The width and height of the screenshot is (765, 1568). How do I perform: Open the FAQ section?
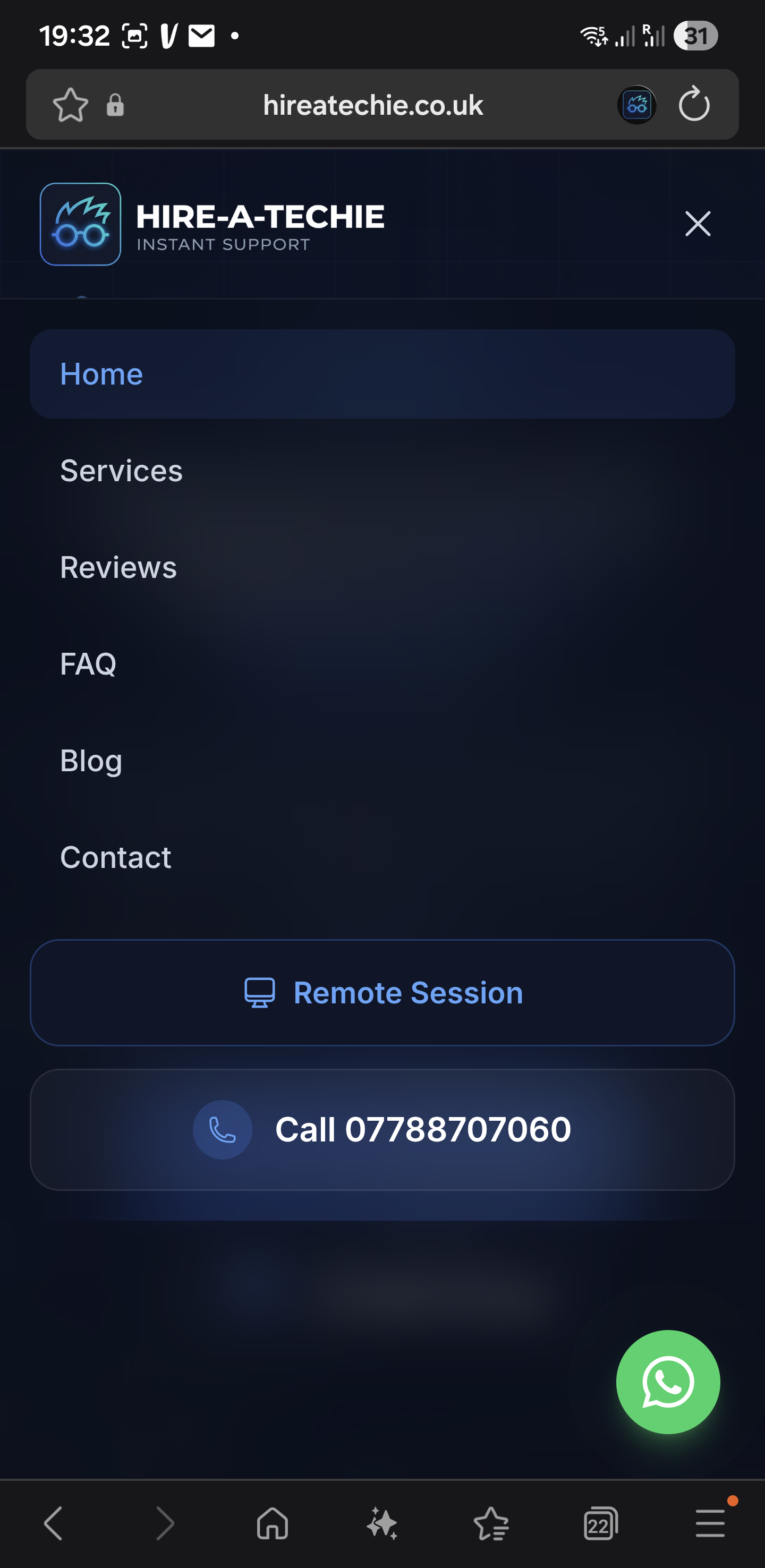click(x=88, y=664)
